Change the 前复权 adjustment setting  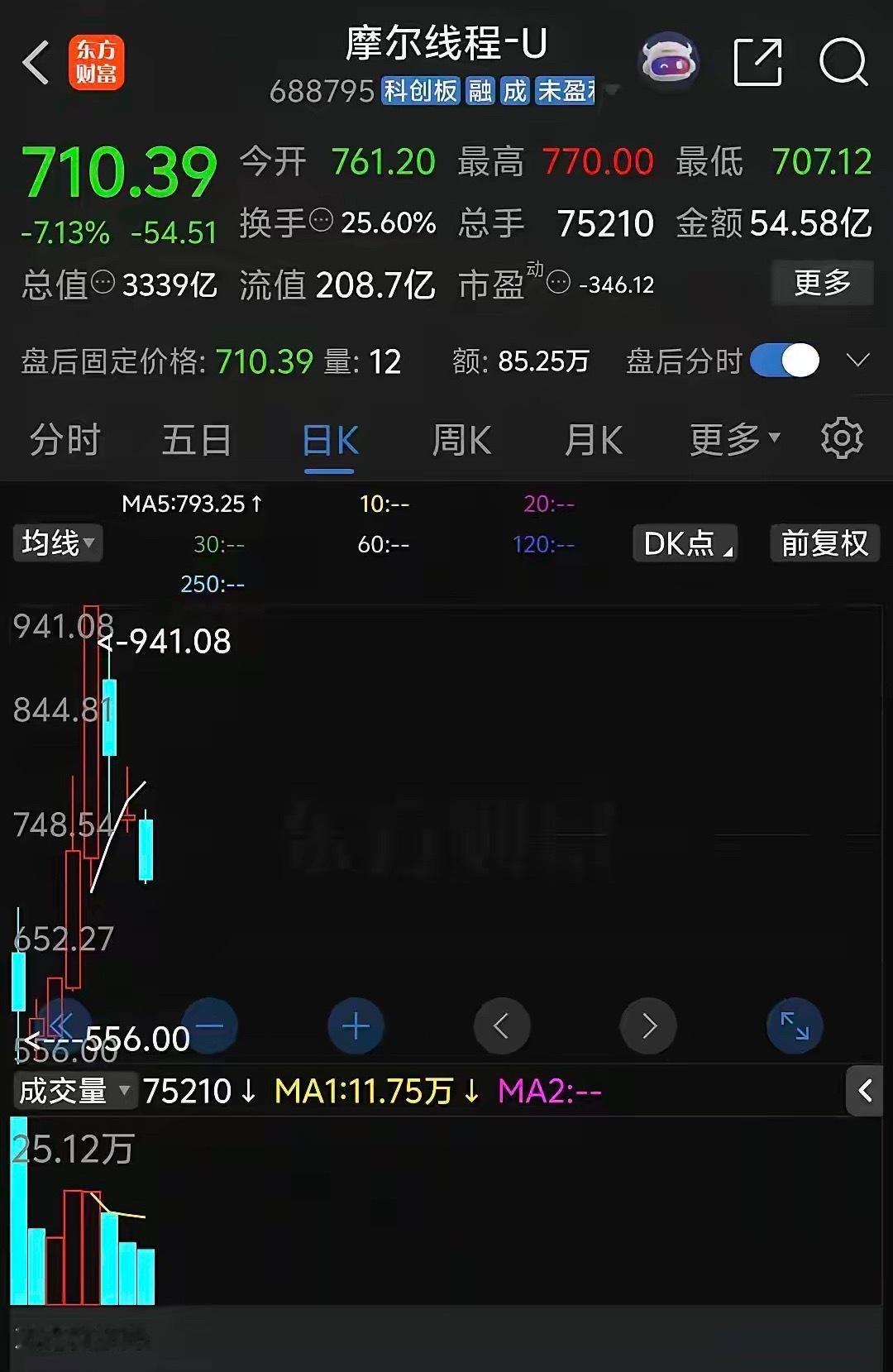824,543
